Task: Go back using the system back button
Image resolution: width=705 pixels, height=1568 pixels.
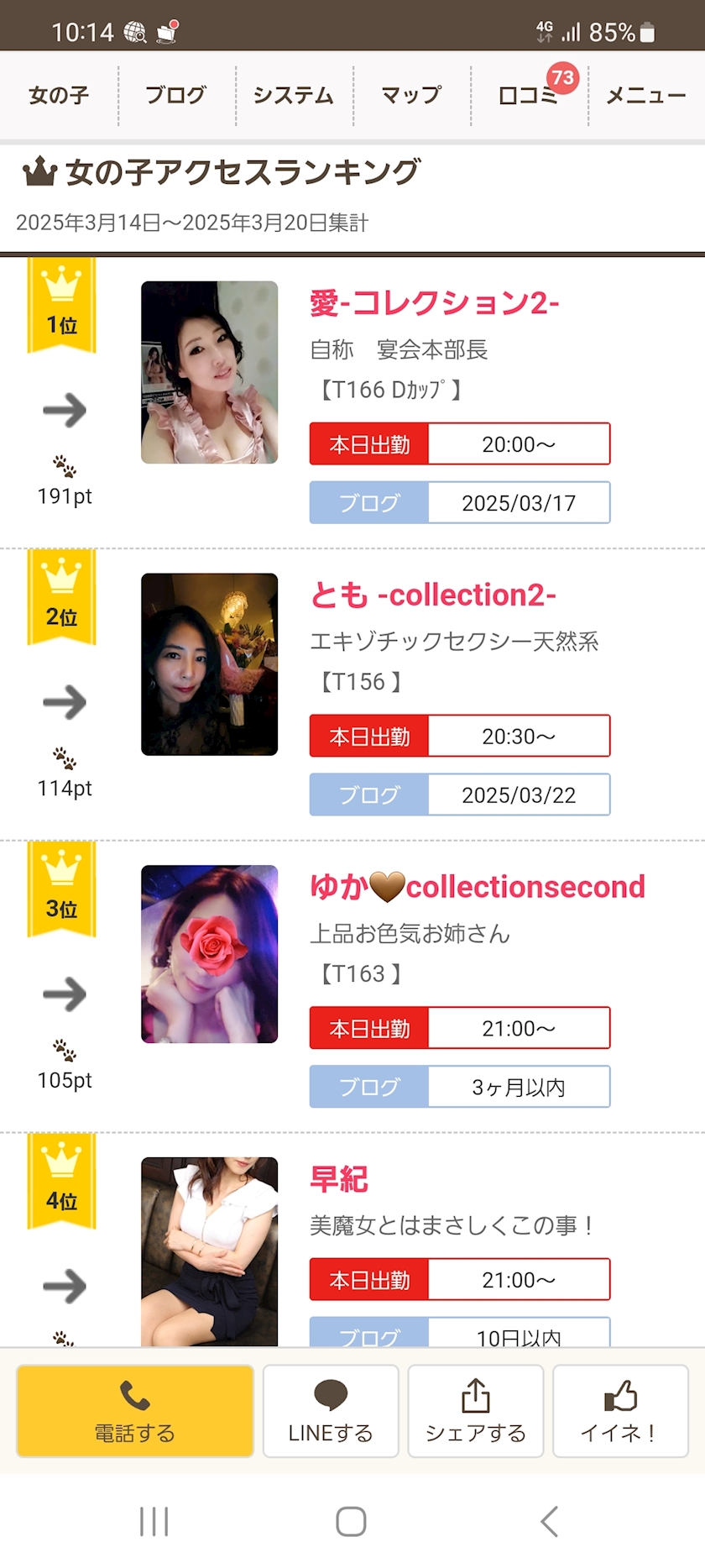Action: pyautogui.click(x=550, y=1521)
